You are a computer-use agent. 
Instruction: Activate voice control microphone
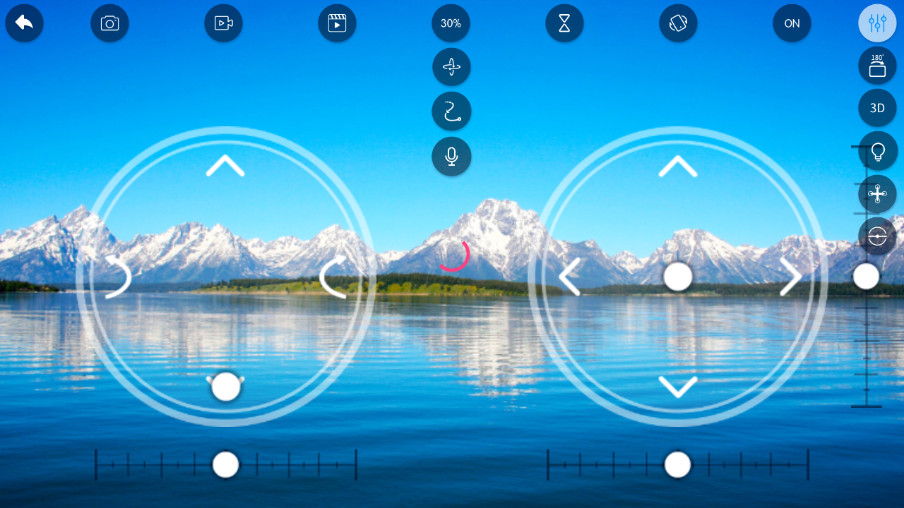pos(451,156)
